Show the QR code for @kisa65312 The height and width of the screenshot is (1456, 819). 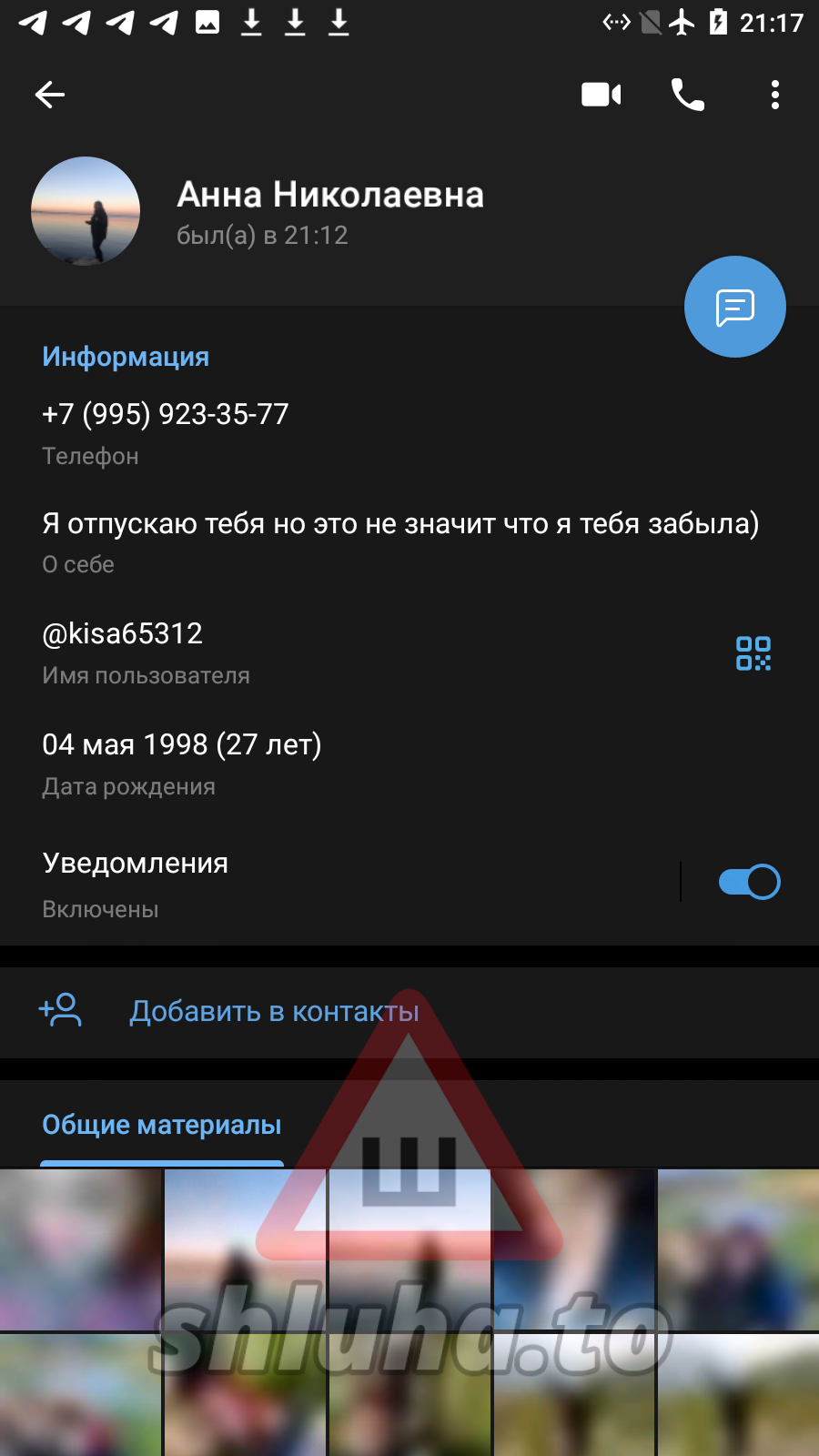pyautogui.click(x=753, y=653)
